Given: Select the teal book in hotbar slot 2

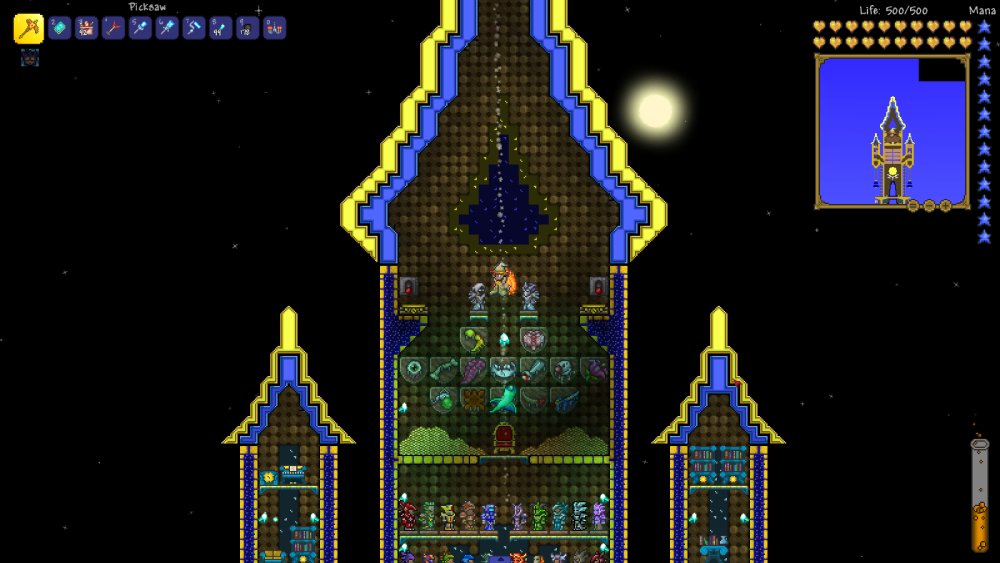Looking at the screenshot, I should (60, 28).
